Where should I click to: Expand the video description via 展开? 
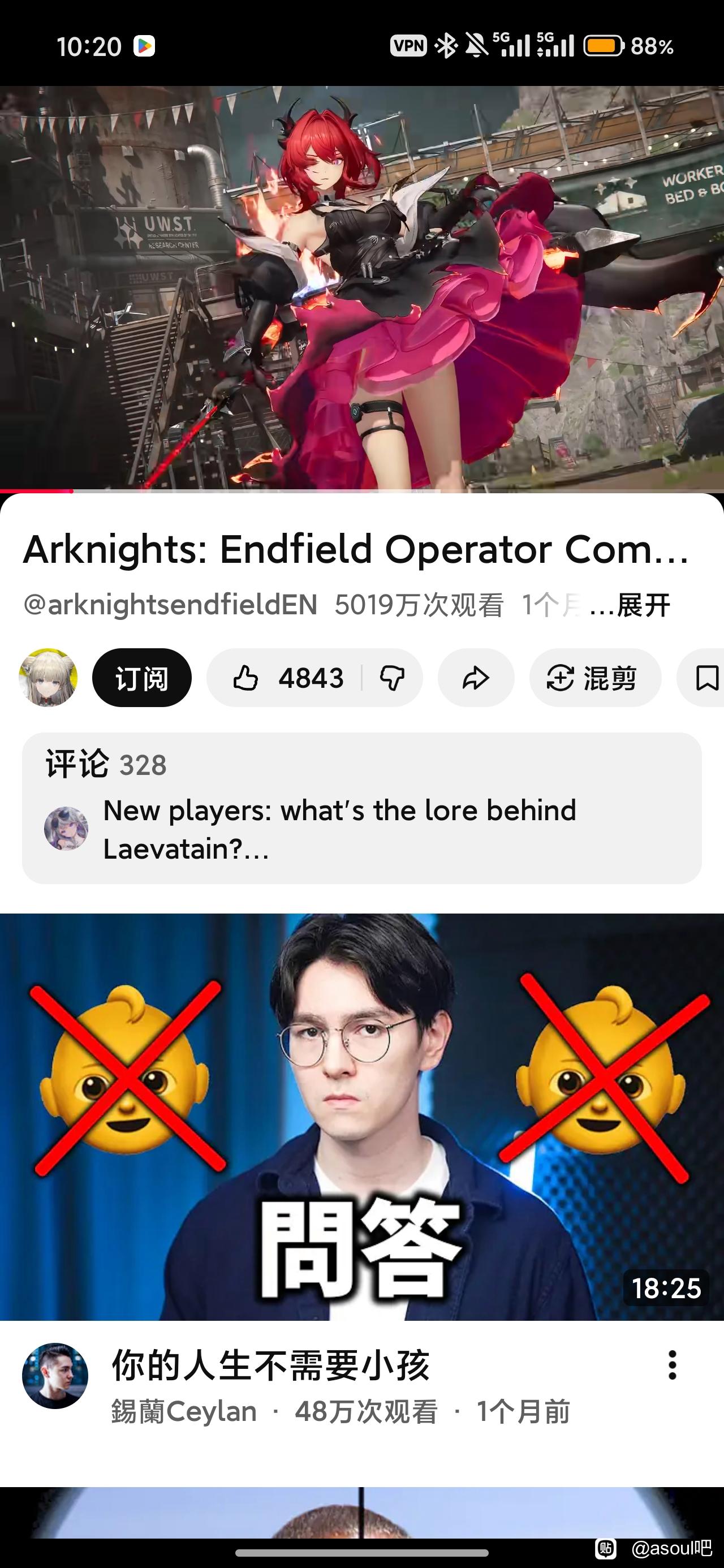click(644, 605)
